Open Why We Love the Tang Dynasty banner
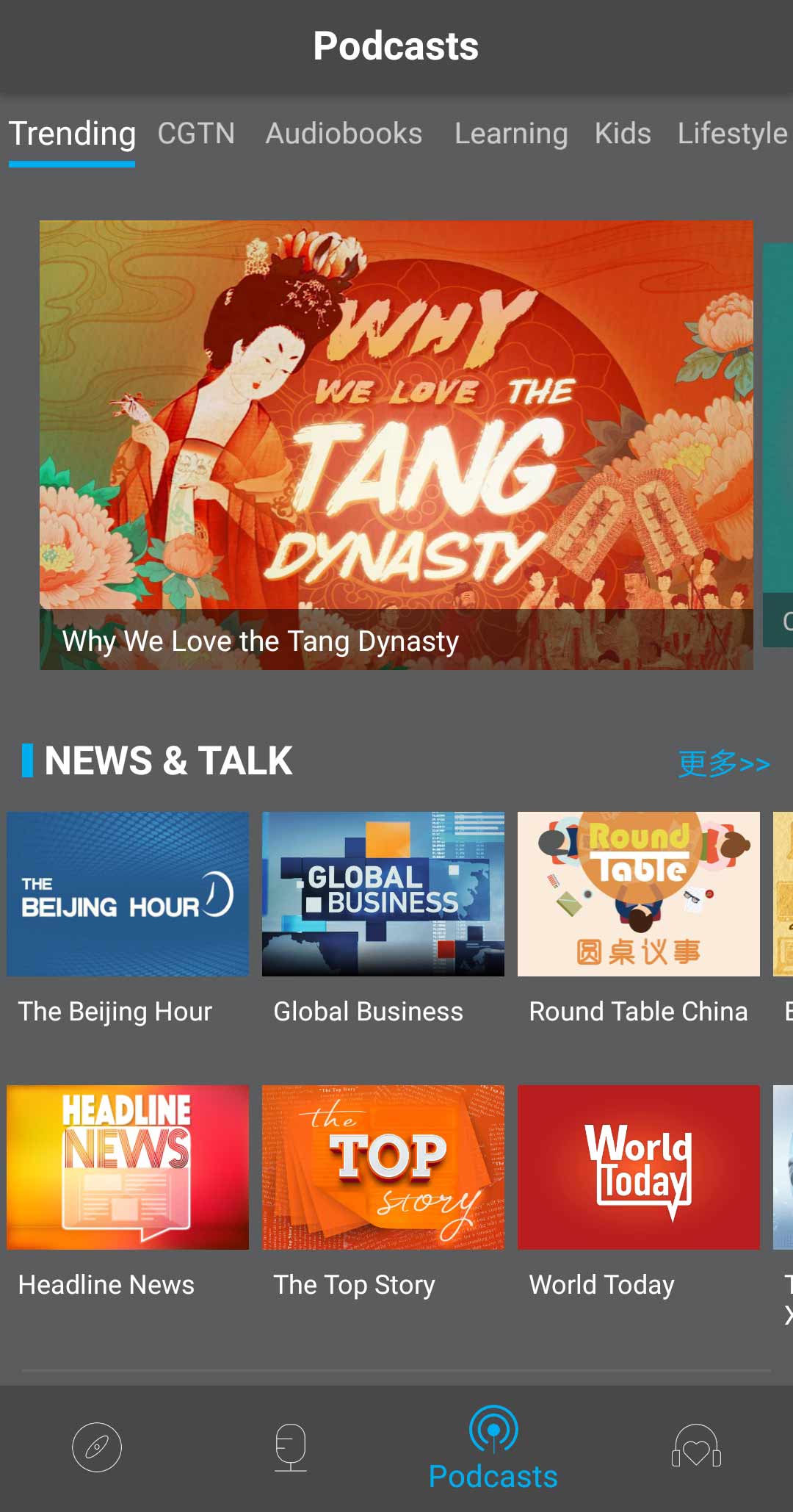Image resolution: width=793 pixels, height=1512 pixels. click(396, 444)
